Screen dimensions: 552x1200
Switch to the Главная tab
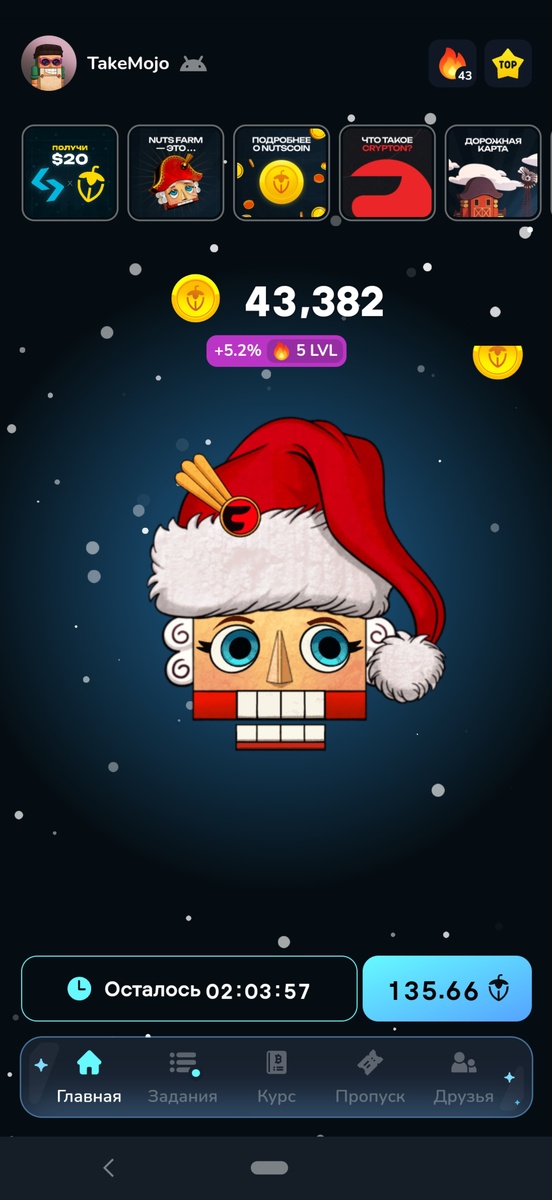89,1077
